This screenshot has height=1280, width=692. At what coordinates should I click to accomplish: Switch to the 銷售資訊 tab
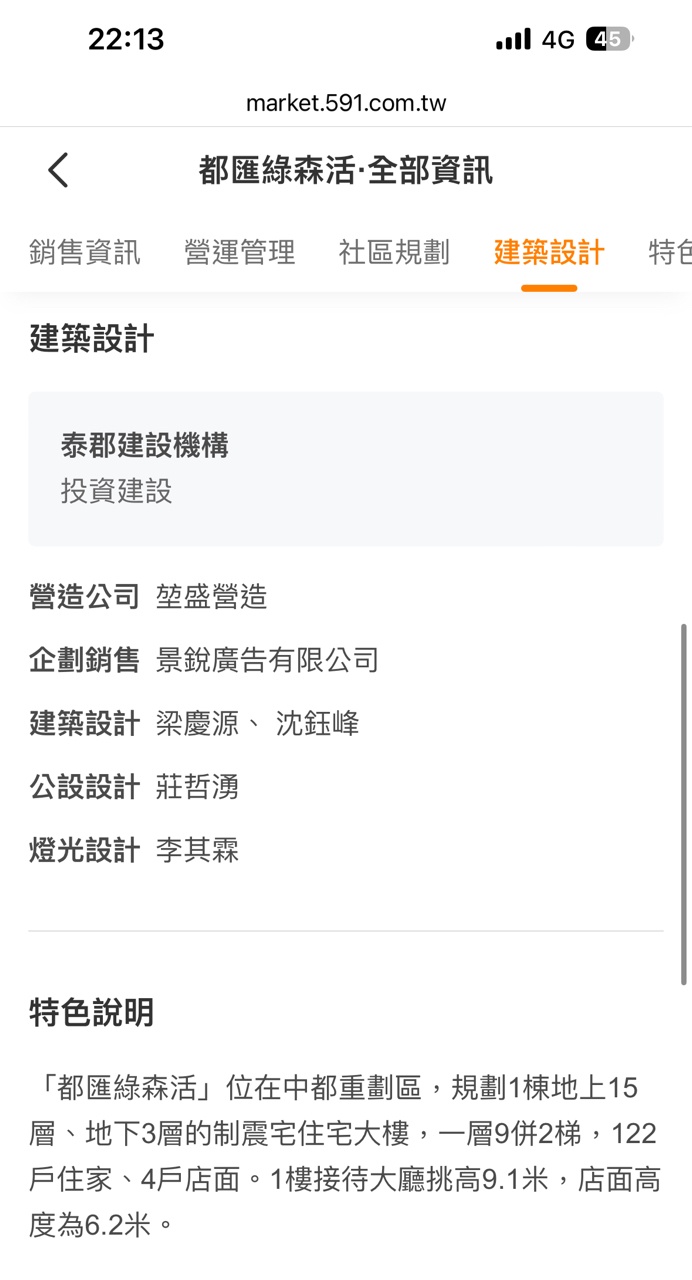pyautogui.click(x=84, y=253)
